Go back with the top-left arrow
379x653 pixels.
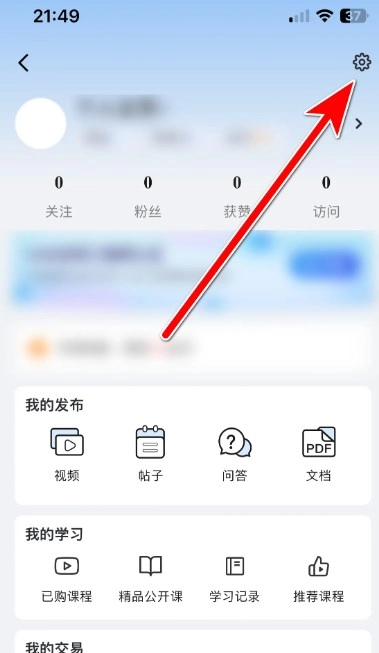pos(24,63)
